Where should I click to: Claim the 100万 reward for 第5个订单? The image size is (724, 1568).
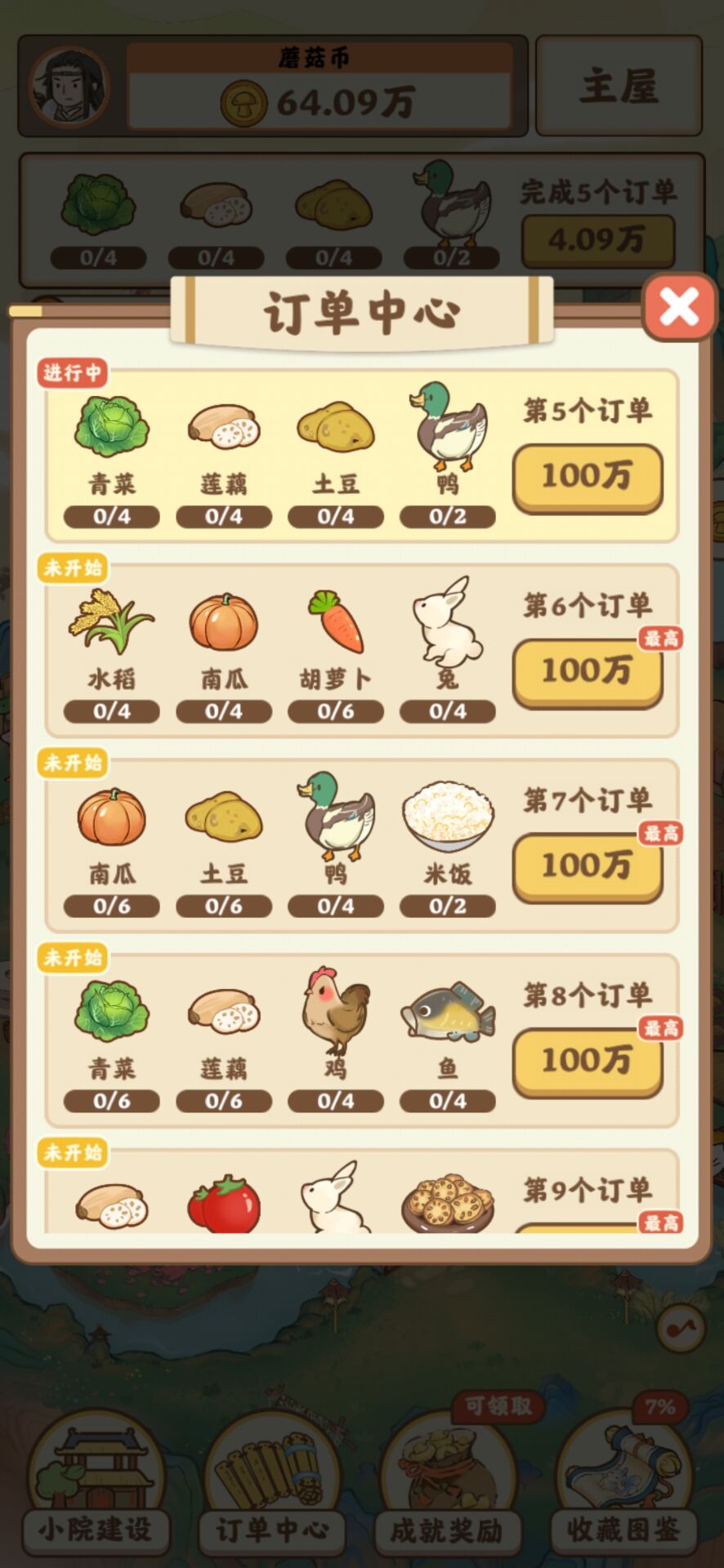click(x=587, y=477)
